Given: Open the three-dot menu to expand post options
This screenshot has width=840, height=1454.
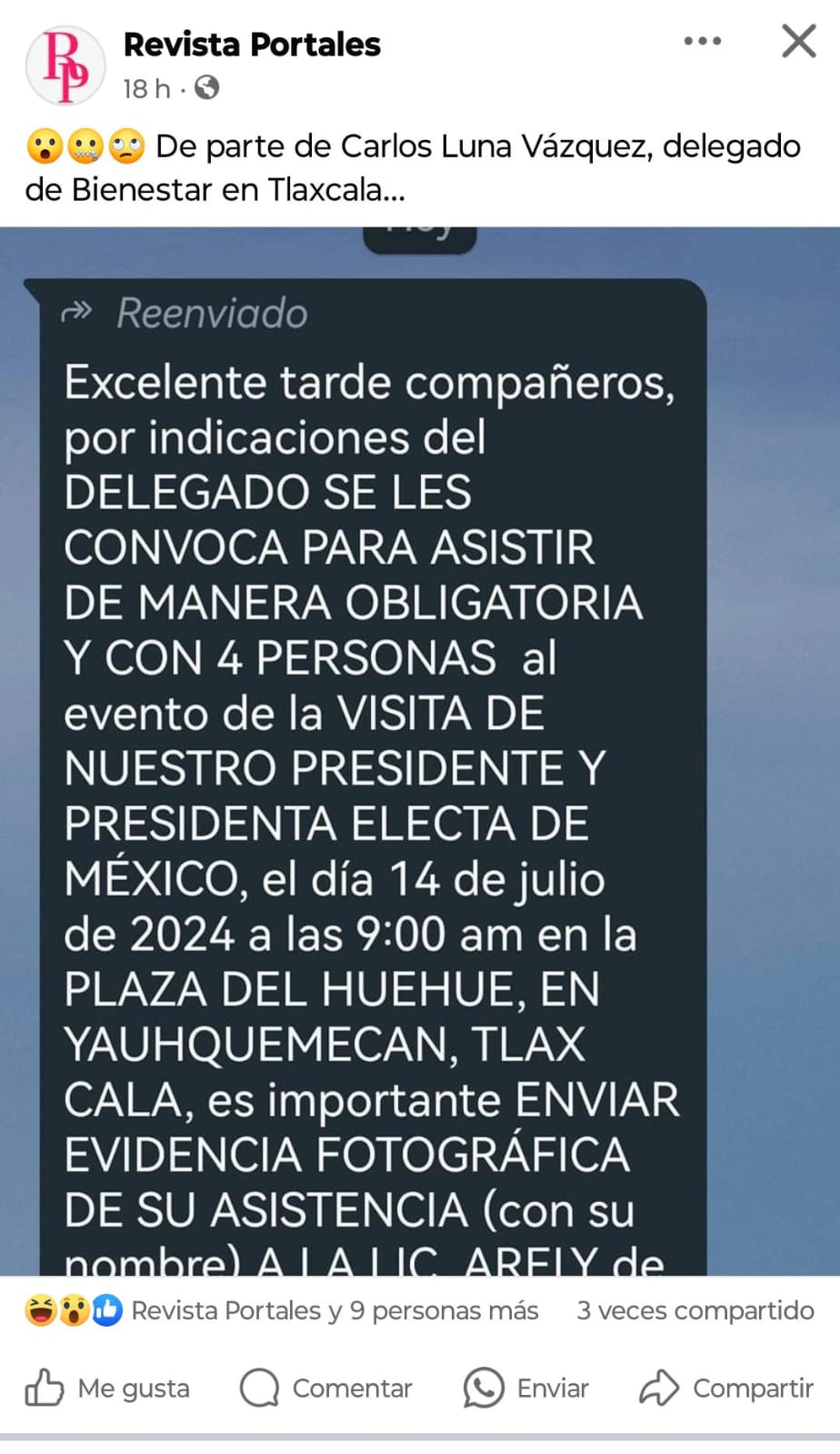Looking at the screenshot, I should tap(701, 41).
